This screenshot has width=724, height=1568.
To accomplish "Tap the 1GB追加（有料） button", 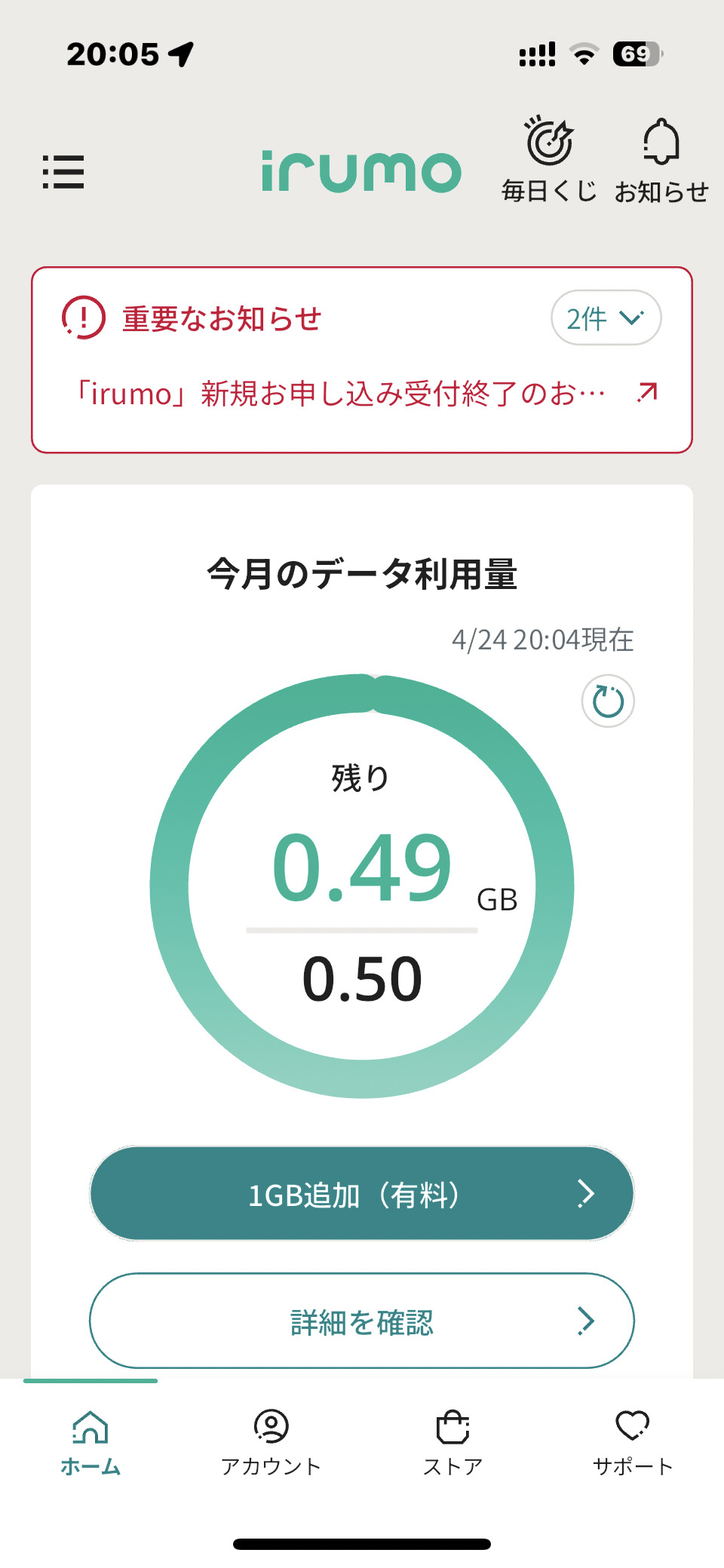I will point(362,1194).
